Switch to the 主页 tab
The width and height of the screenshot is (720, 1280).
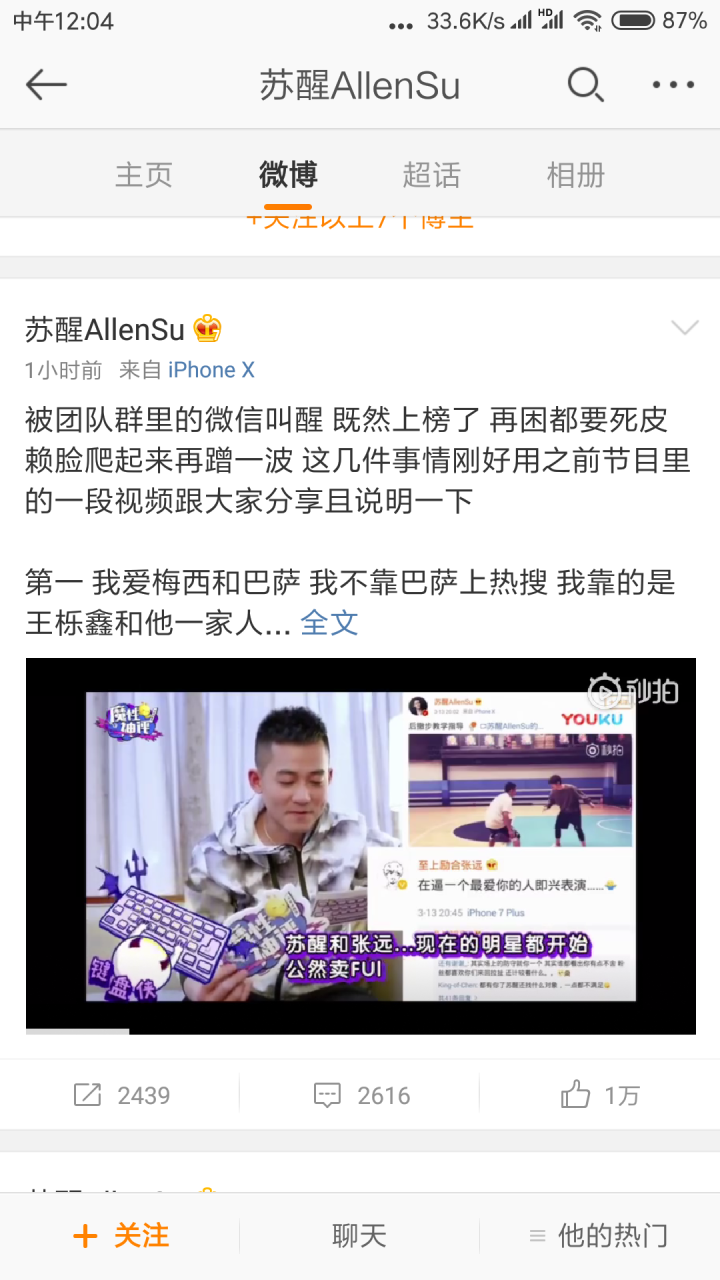click(144, 175)
